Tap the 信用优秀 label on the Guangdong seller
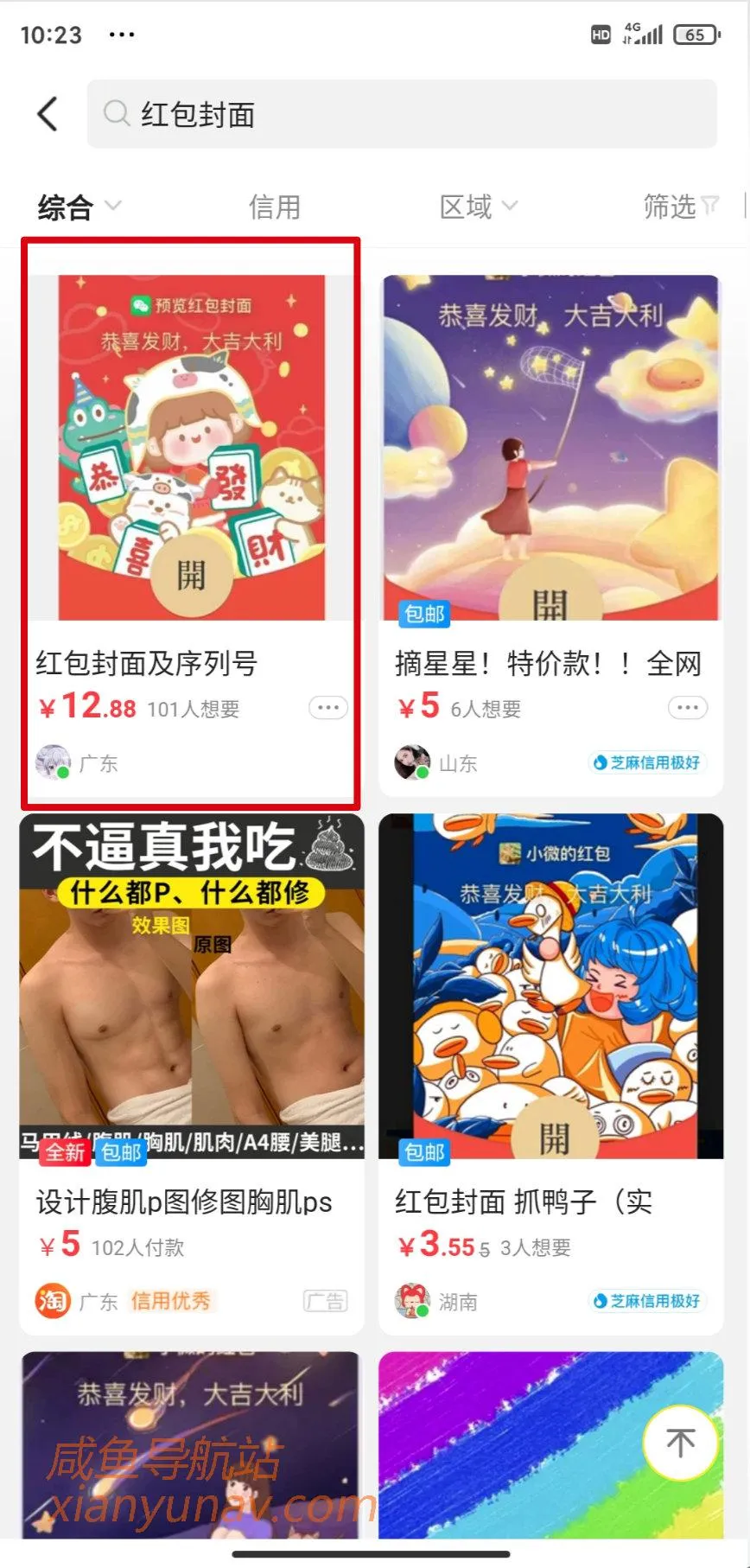The width and height of the screenshot is (750, 1568). point(170,1300)
